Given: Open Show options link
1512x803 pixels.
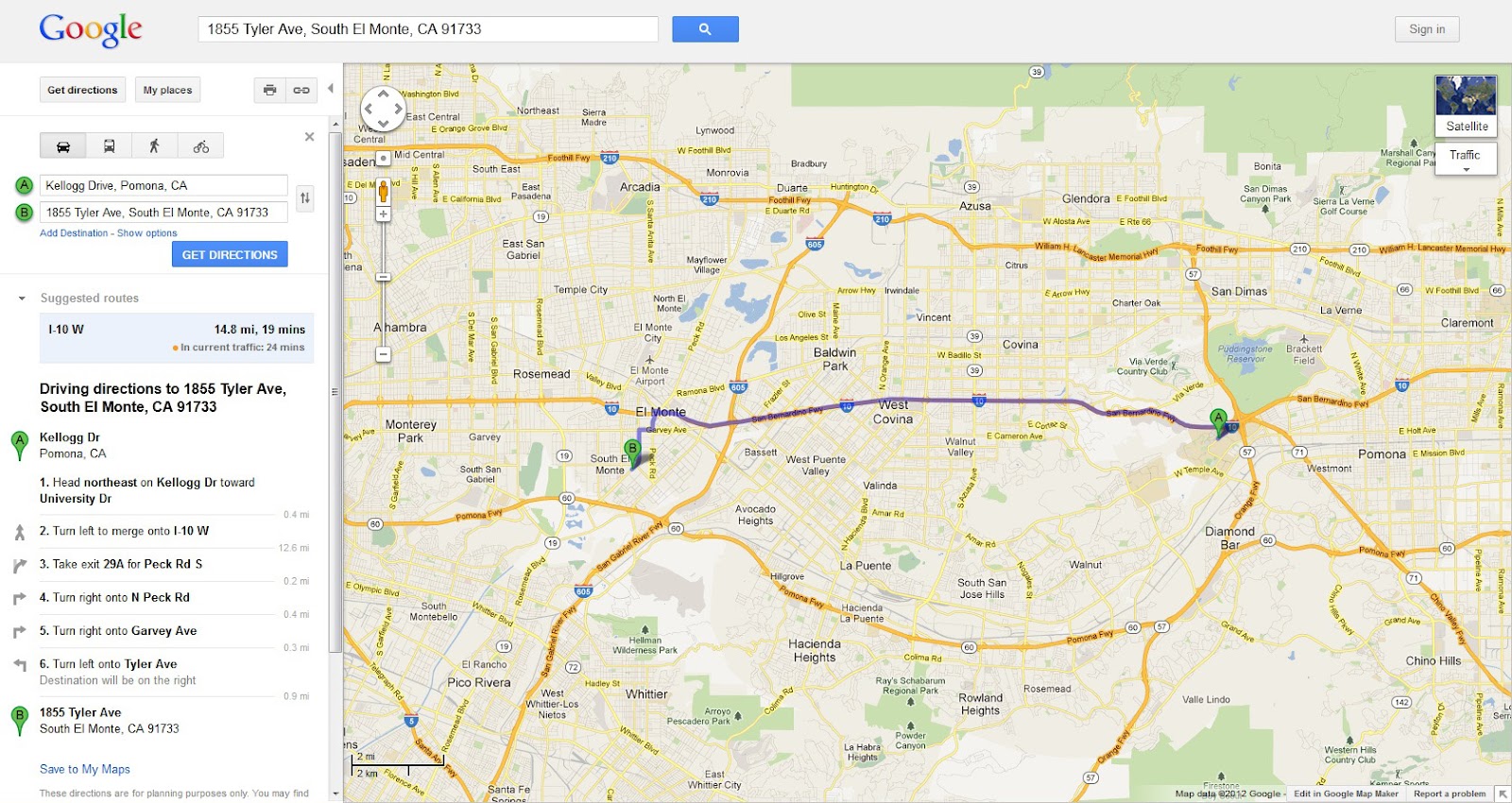Looking at the screenshot, I should [146, 233].
